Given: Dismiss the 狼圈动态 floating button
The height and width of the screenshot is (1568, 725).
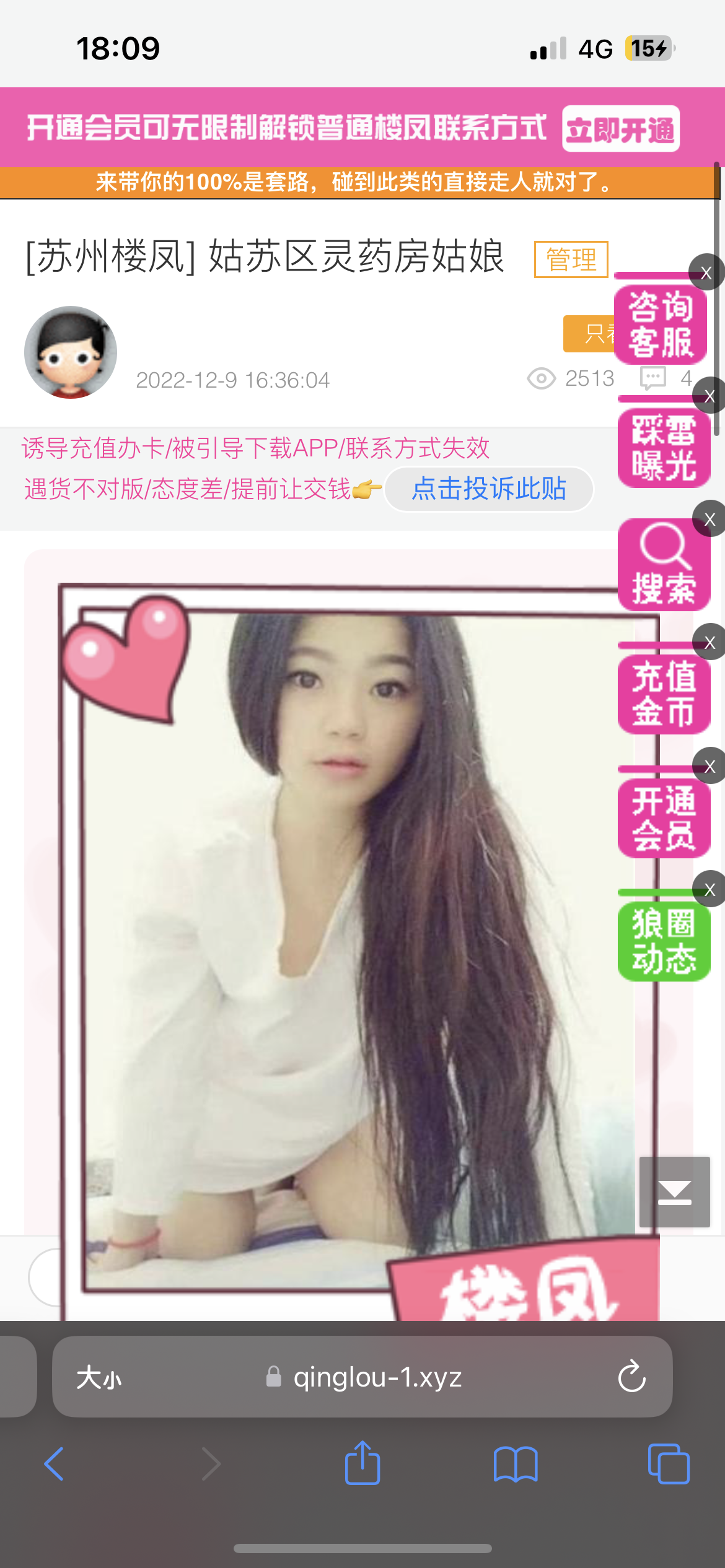Looking at the screenshot, I should tap(710, 889).
